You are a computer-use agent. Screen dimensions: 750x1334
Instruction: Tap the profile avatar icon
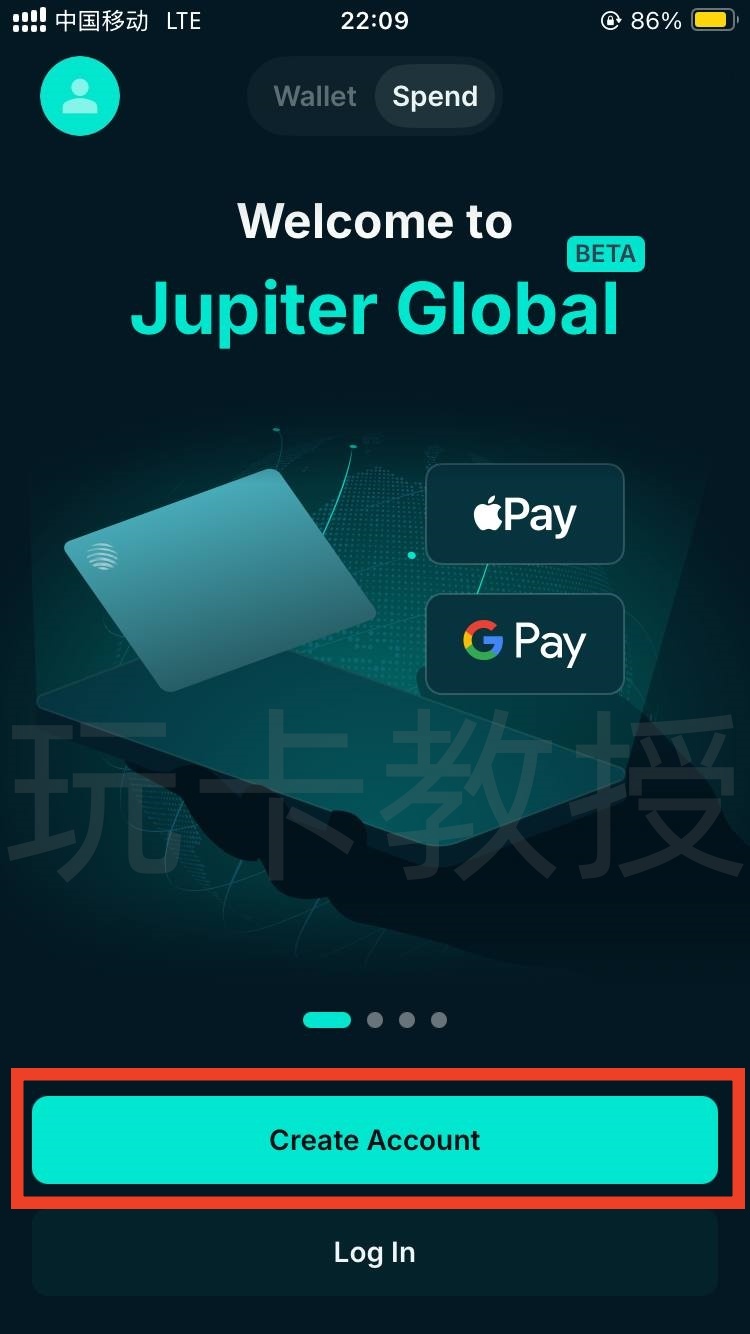click(x=80, y=95)
